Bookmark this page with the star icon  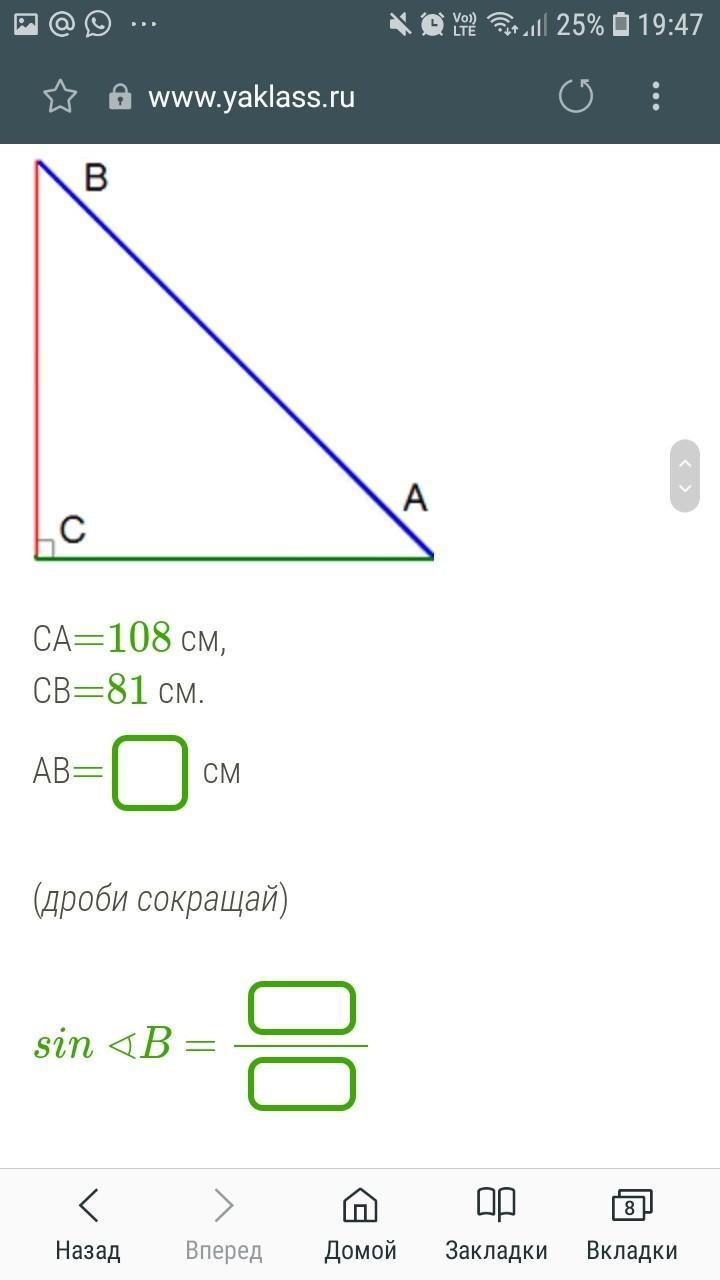(60, 97)
